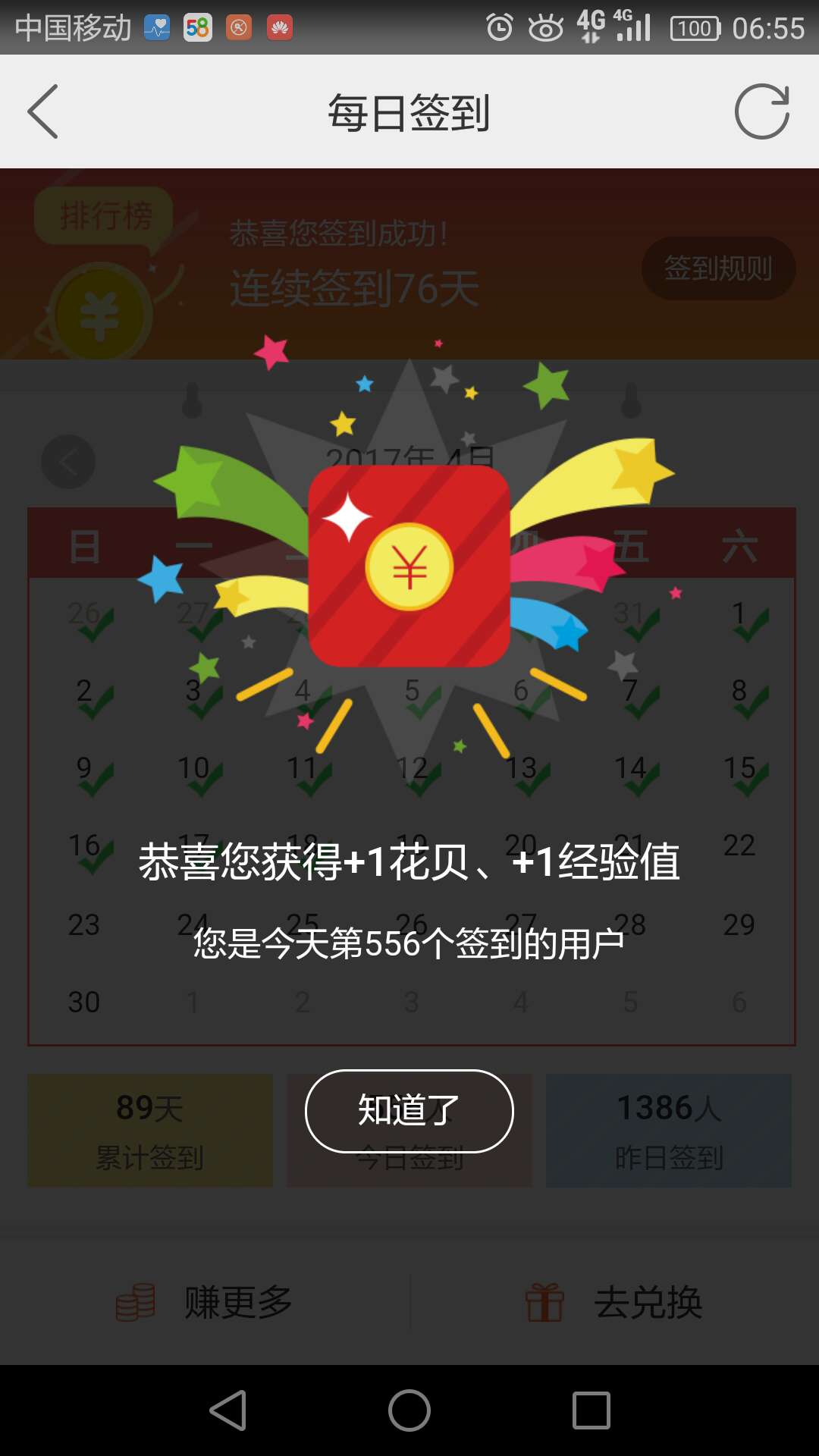Show the previous month in the calendar
This screenshot has width=819, height=1456.
coord(68,461)
